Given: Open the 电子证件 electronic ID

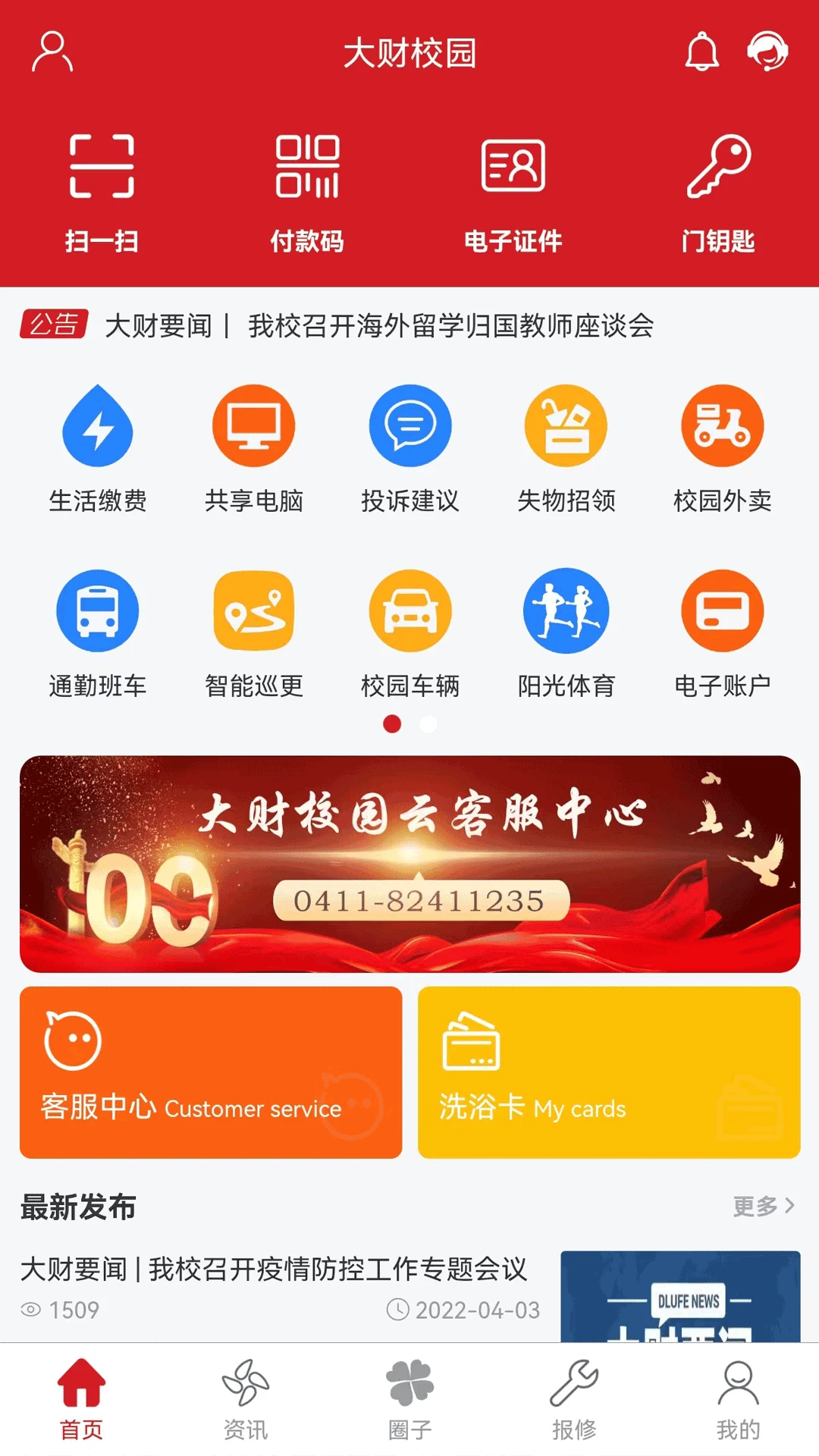Looking at the screenshot, I should click(512, 190).
